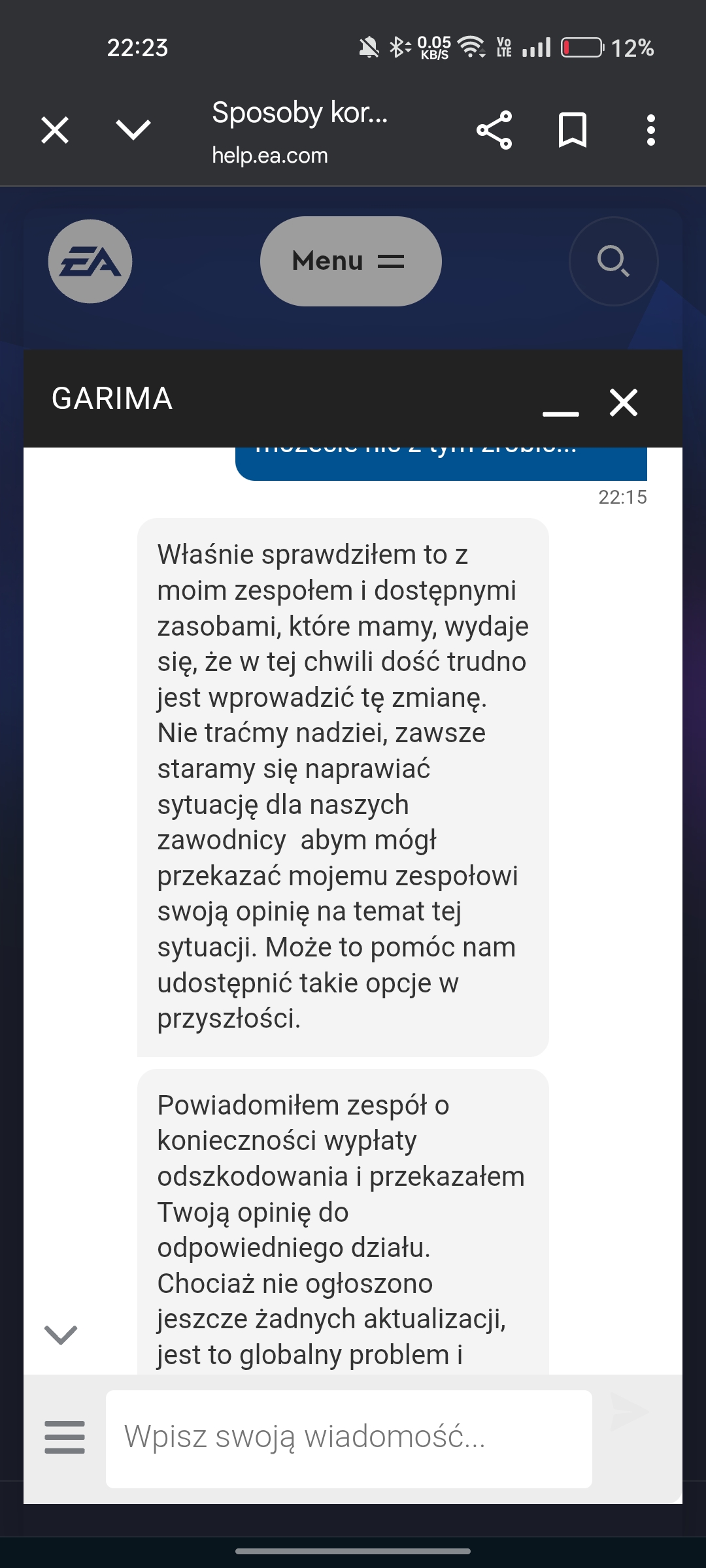
Task: Open the chat options hamburger menu
Action: click(65, 1437)
